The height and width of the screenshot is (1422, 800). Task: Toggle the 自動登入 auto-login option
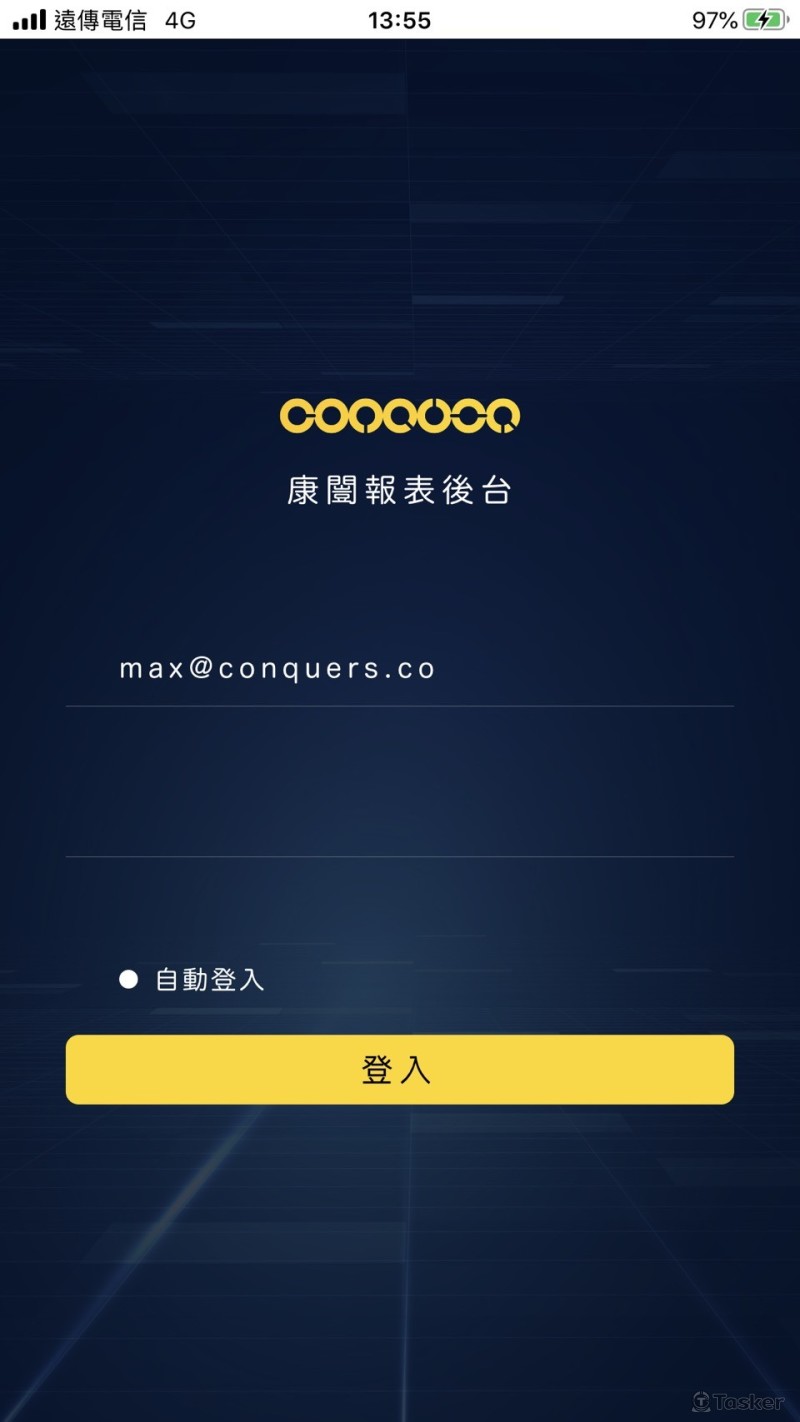tap(129, 979)
